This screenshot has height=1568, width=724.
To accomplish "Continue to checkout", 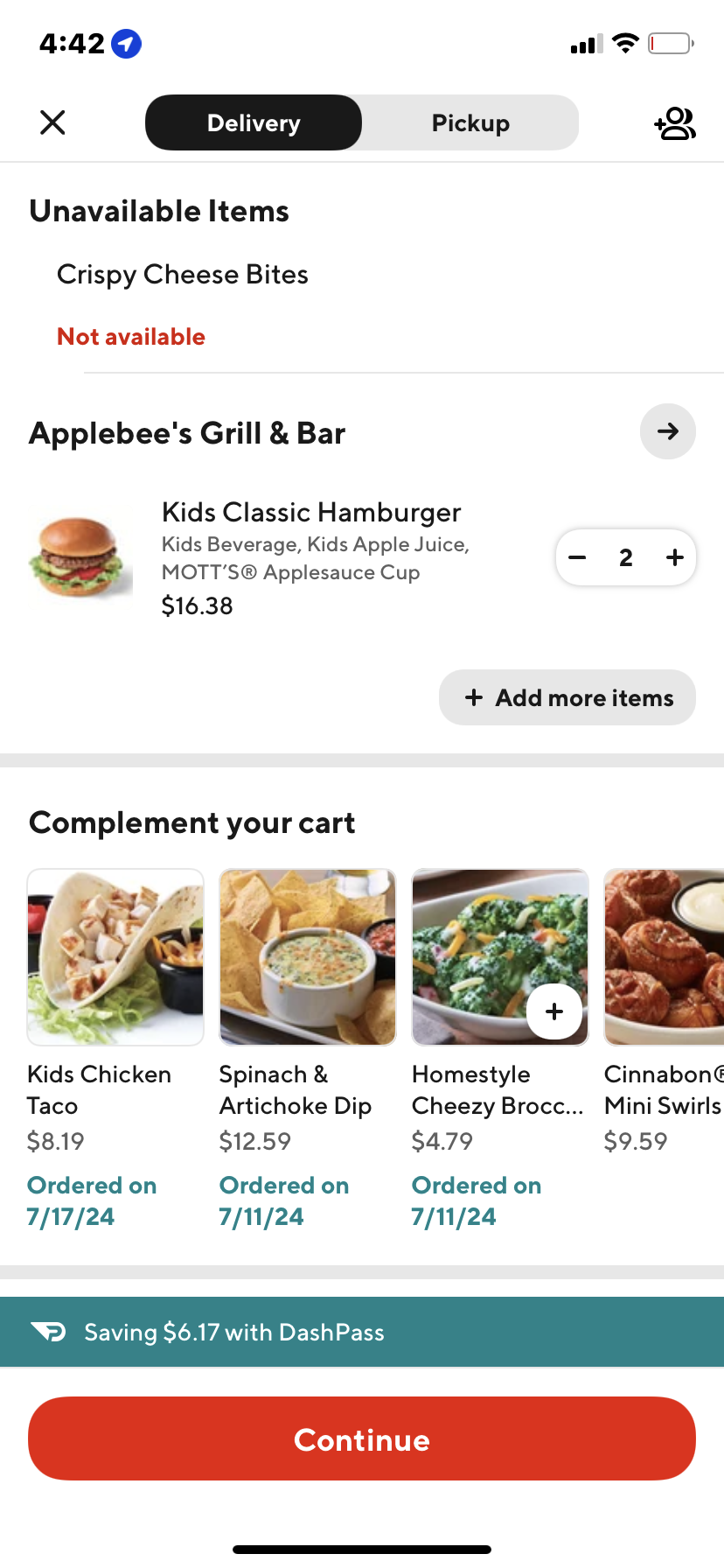I will (362, 1438).
